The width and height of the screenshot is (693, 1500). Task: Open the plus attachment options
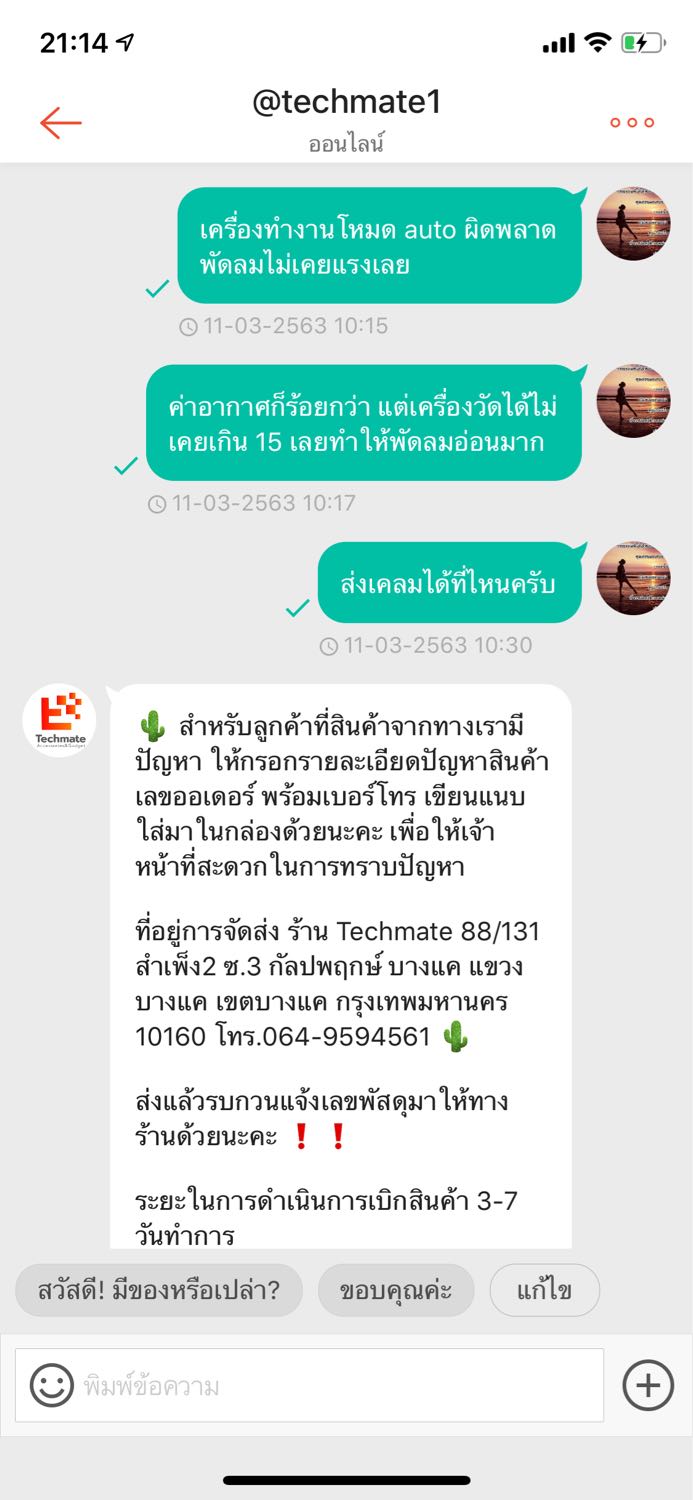tap(648, 1386)
